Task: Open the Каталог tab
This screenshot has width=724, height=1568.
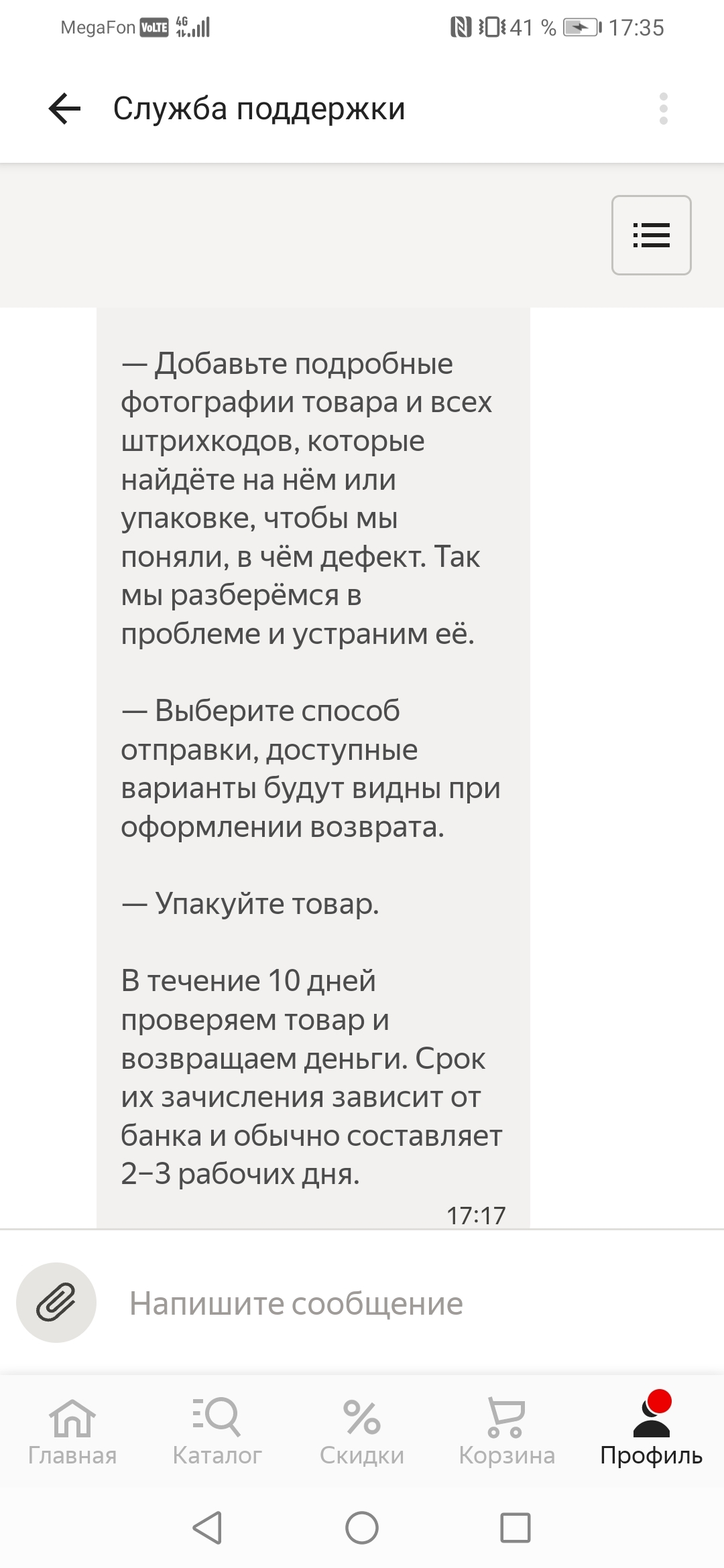Action: point(217,1433)
